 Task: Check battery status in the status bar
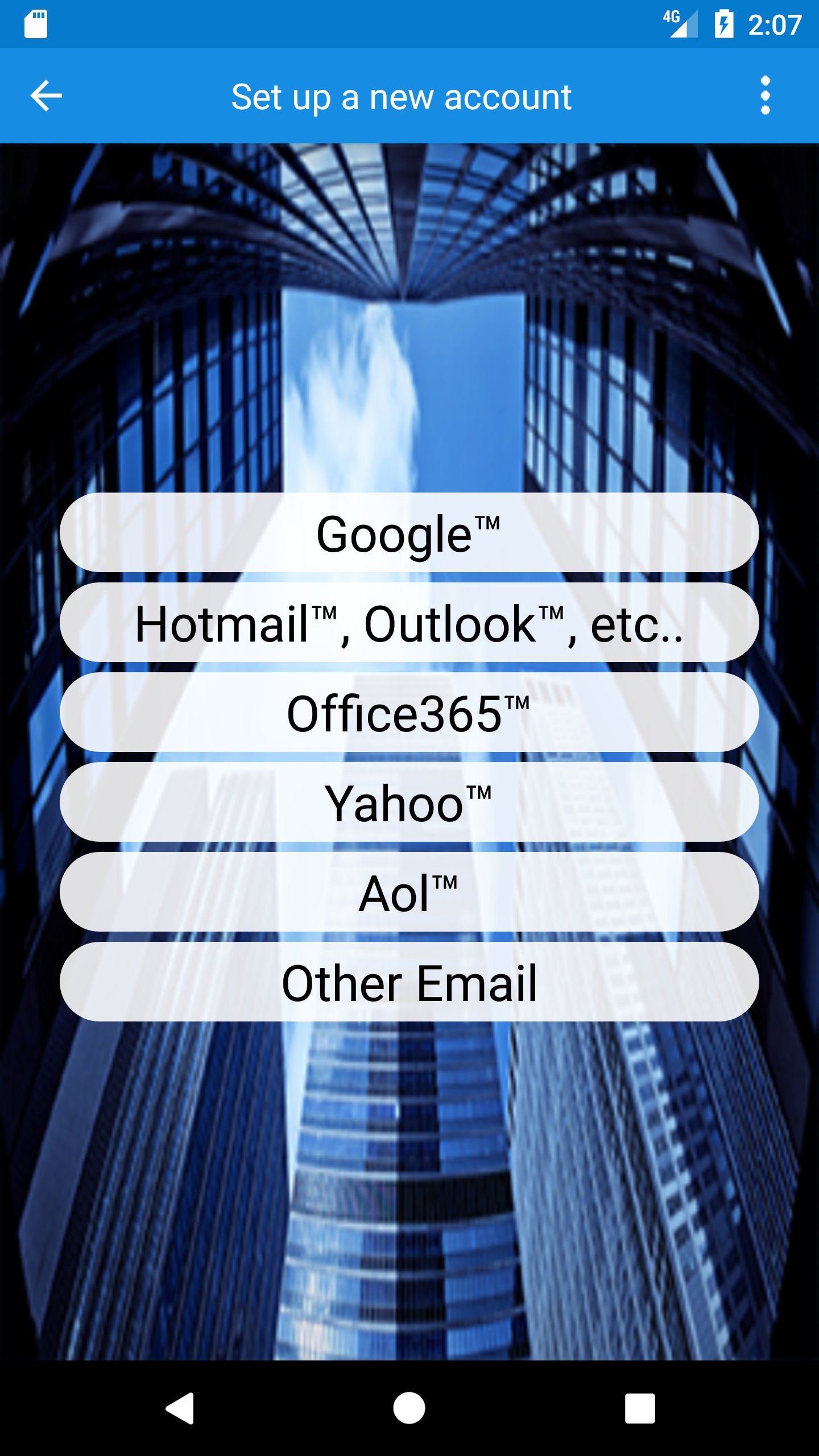(x=723, y=24)
